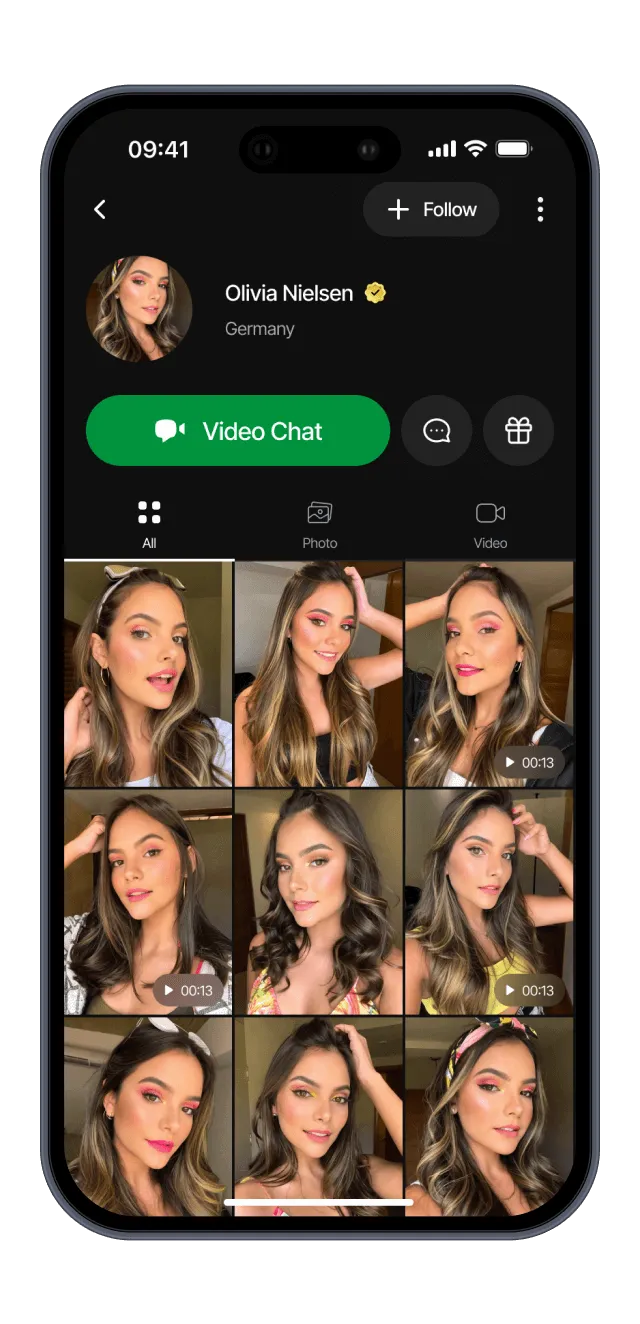Switch to the Video tab
This screenshot has width=640, height=1324.
pyautogui.click(x=490, y=525)
